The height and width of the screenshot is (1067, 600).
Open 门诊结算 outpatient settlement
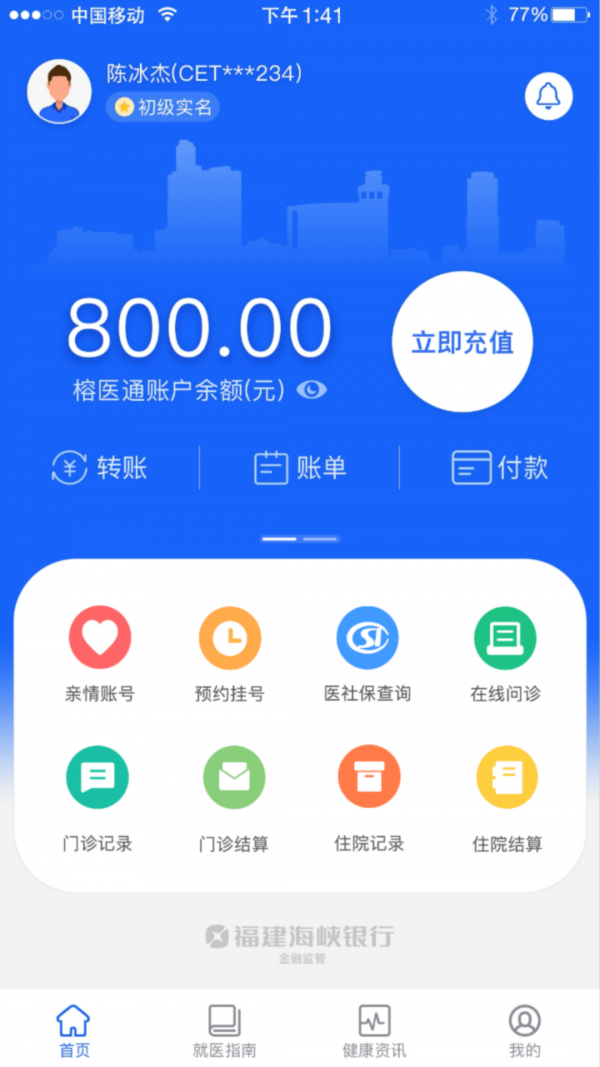pos(233,797)
